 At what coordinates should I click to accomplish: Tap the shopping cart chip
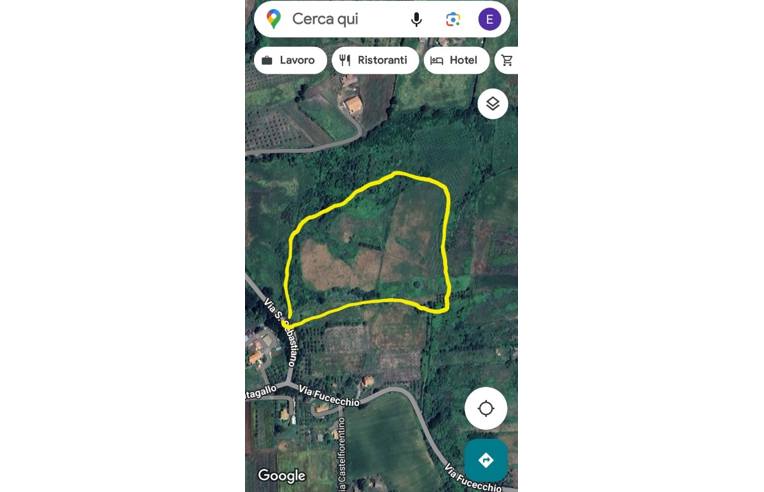pyautogui.click(x=507, y=60)
